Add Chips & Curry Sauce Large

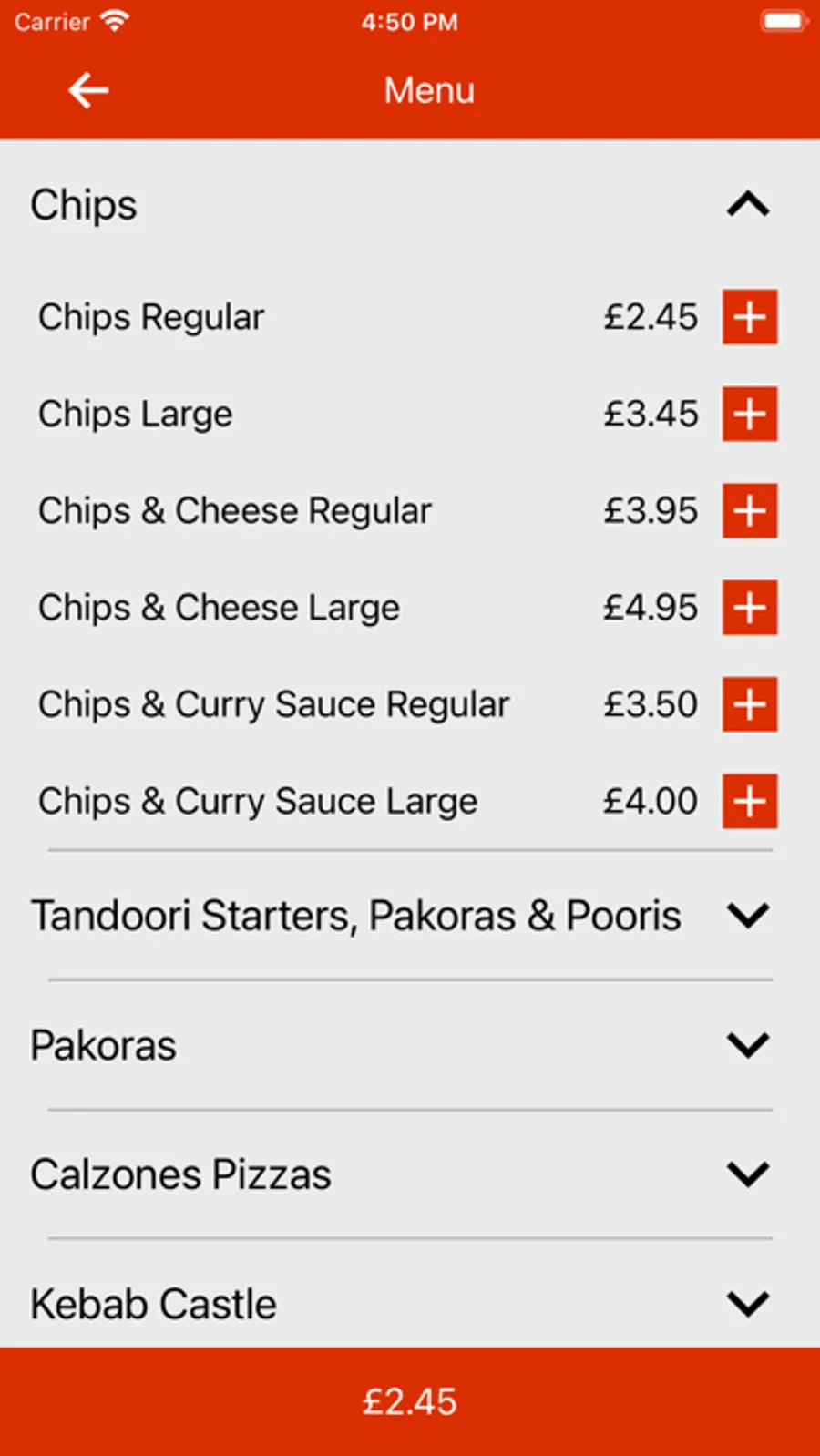tap(749, 801)
